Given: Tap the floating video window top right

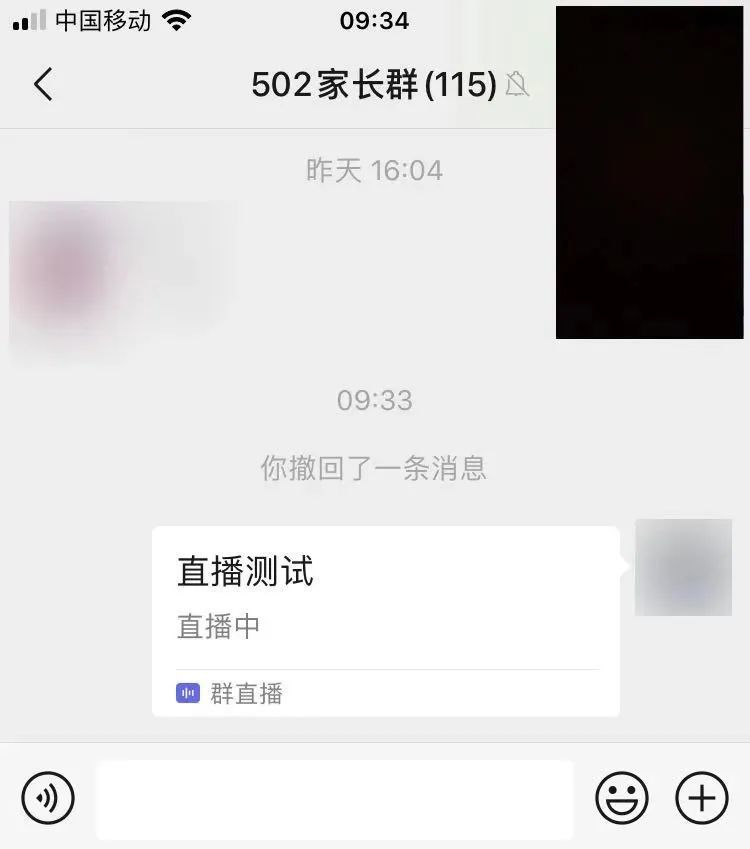Looking at the screenshot, I should (650, 170).
